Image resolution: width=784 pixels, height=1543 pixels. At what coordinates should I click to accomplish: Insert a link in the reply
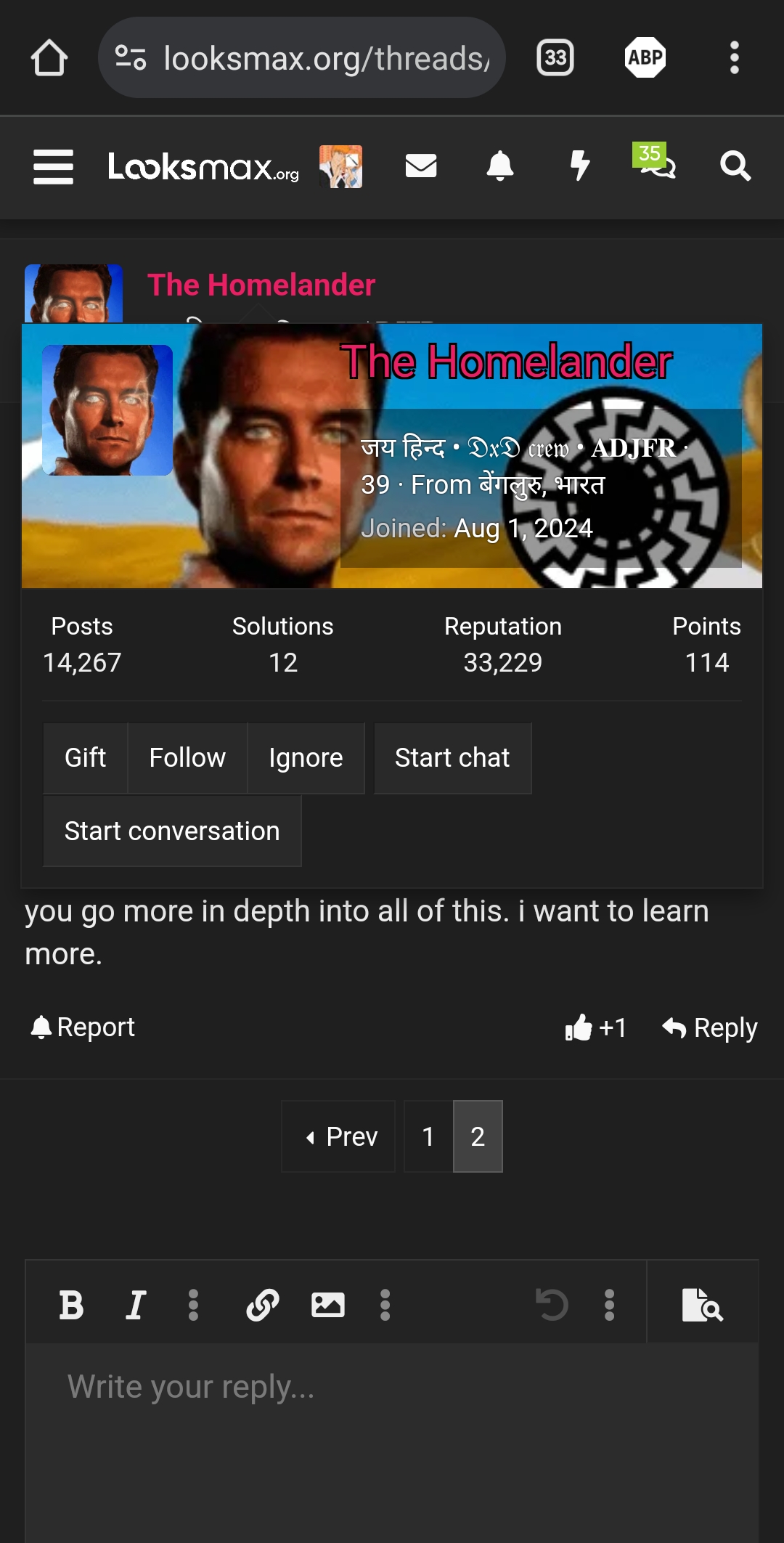pyautogui.click(x=262, y=1305)
